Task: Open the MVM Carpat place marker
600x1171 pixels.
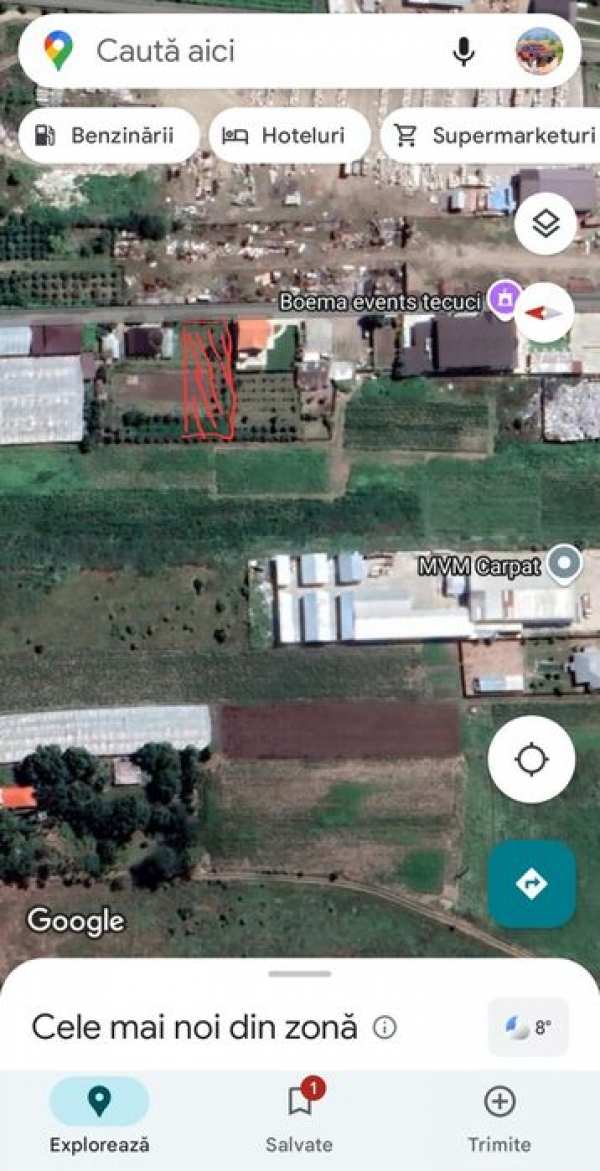Action: 565,565
